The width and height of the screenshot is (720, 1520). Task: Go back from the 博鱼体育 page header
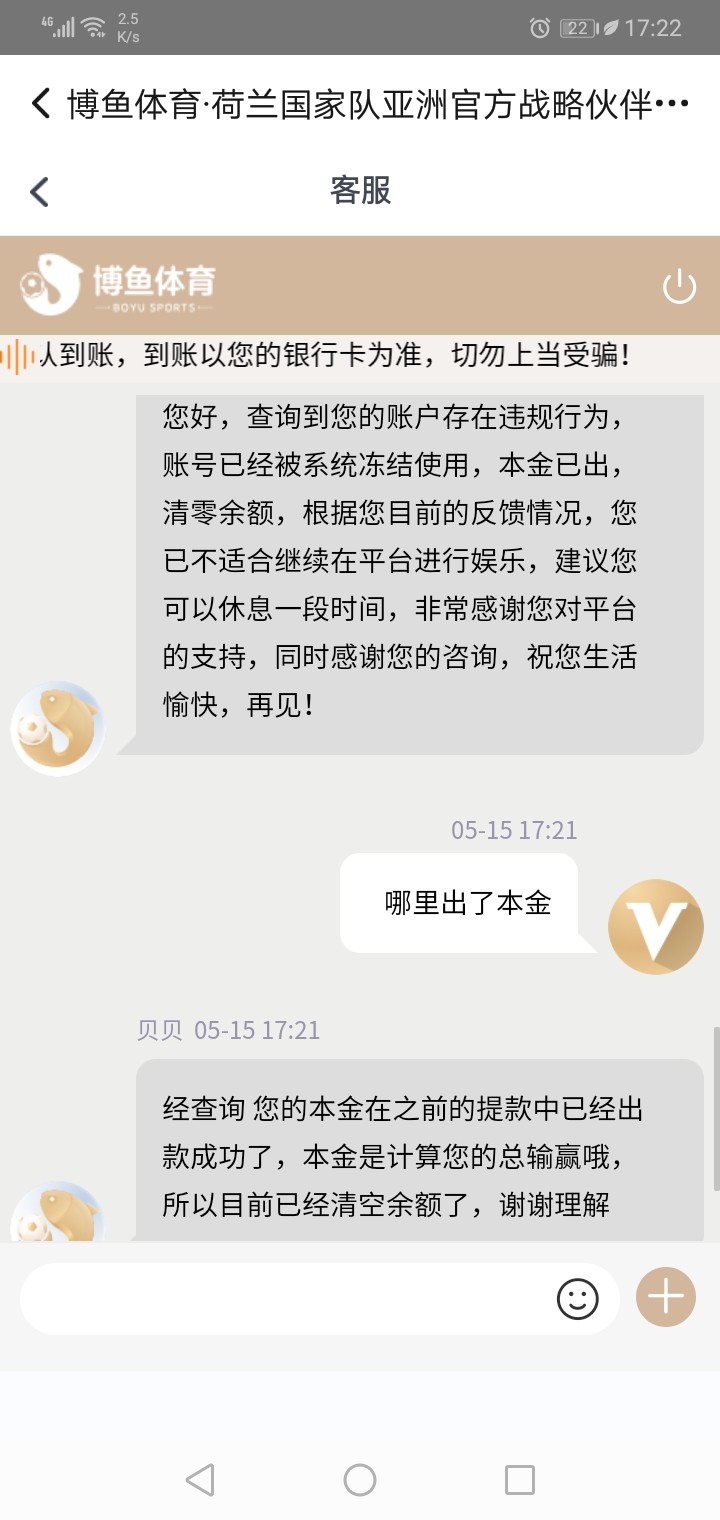click(40, 104)
